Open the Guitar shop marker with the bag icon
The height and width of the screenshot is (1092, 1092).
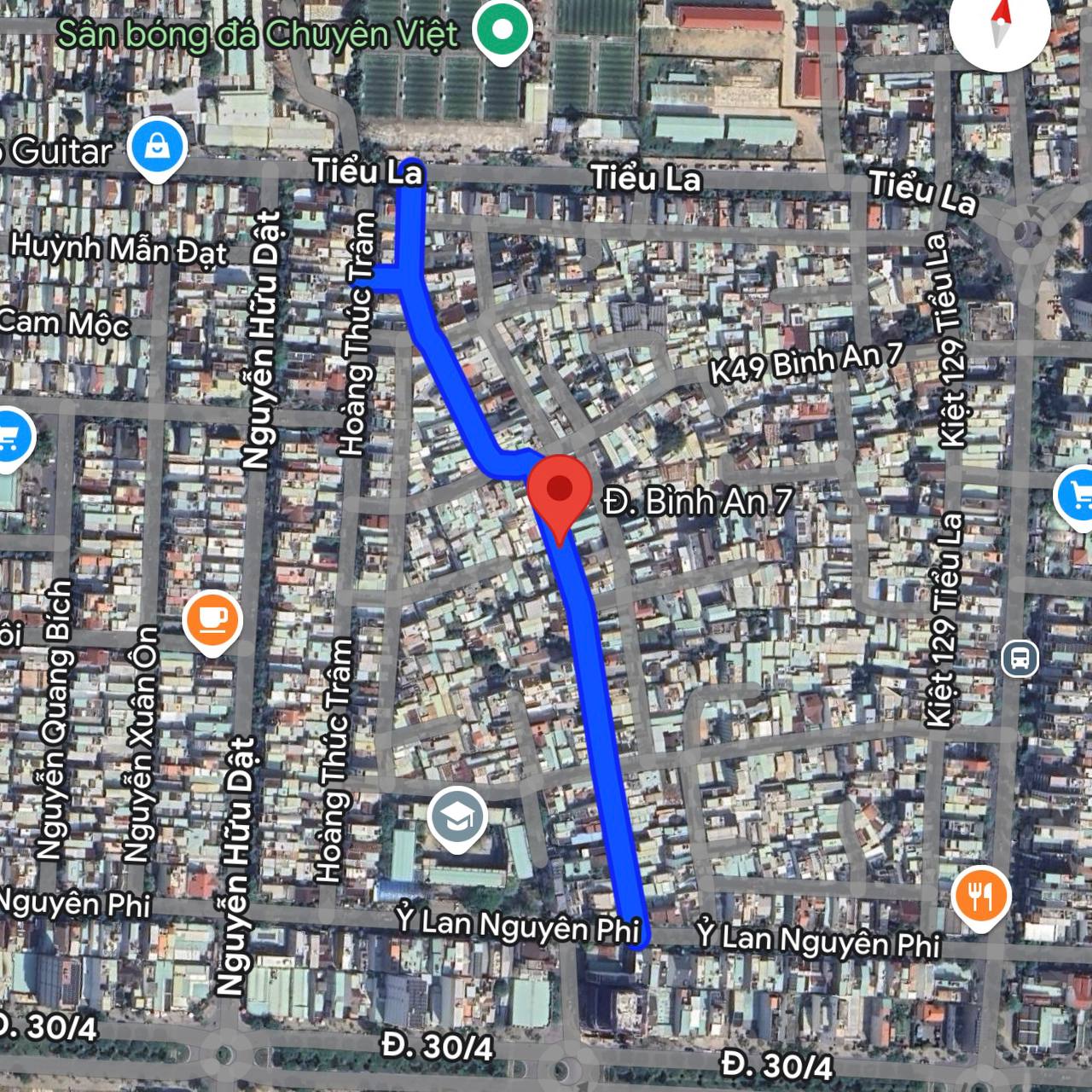click(x=158, y=148)
